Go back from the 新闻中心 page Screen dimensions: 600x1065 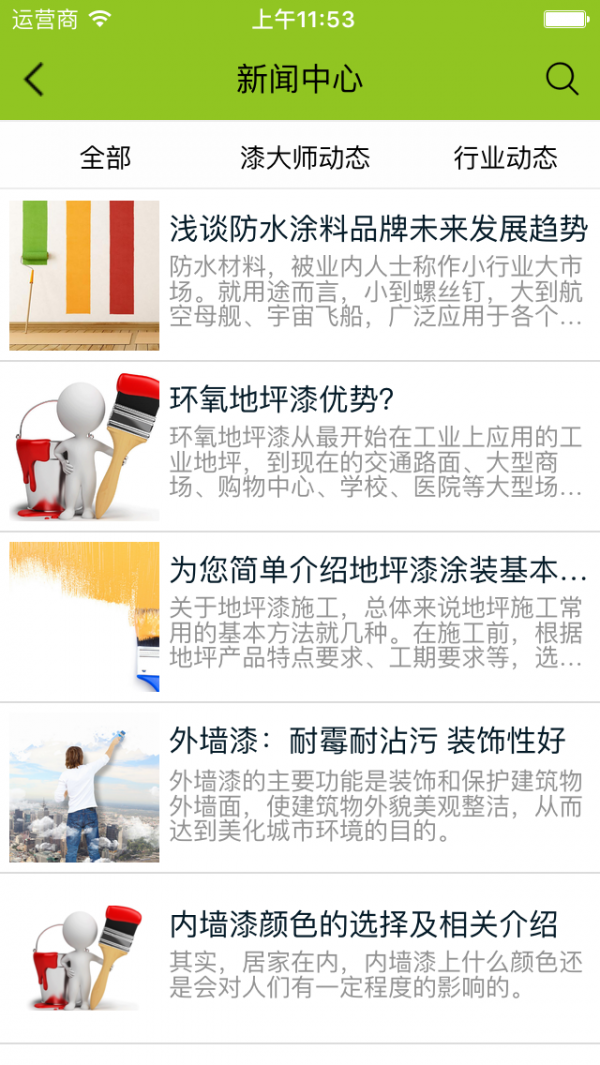coord(35,79)
